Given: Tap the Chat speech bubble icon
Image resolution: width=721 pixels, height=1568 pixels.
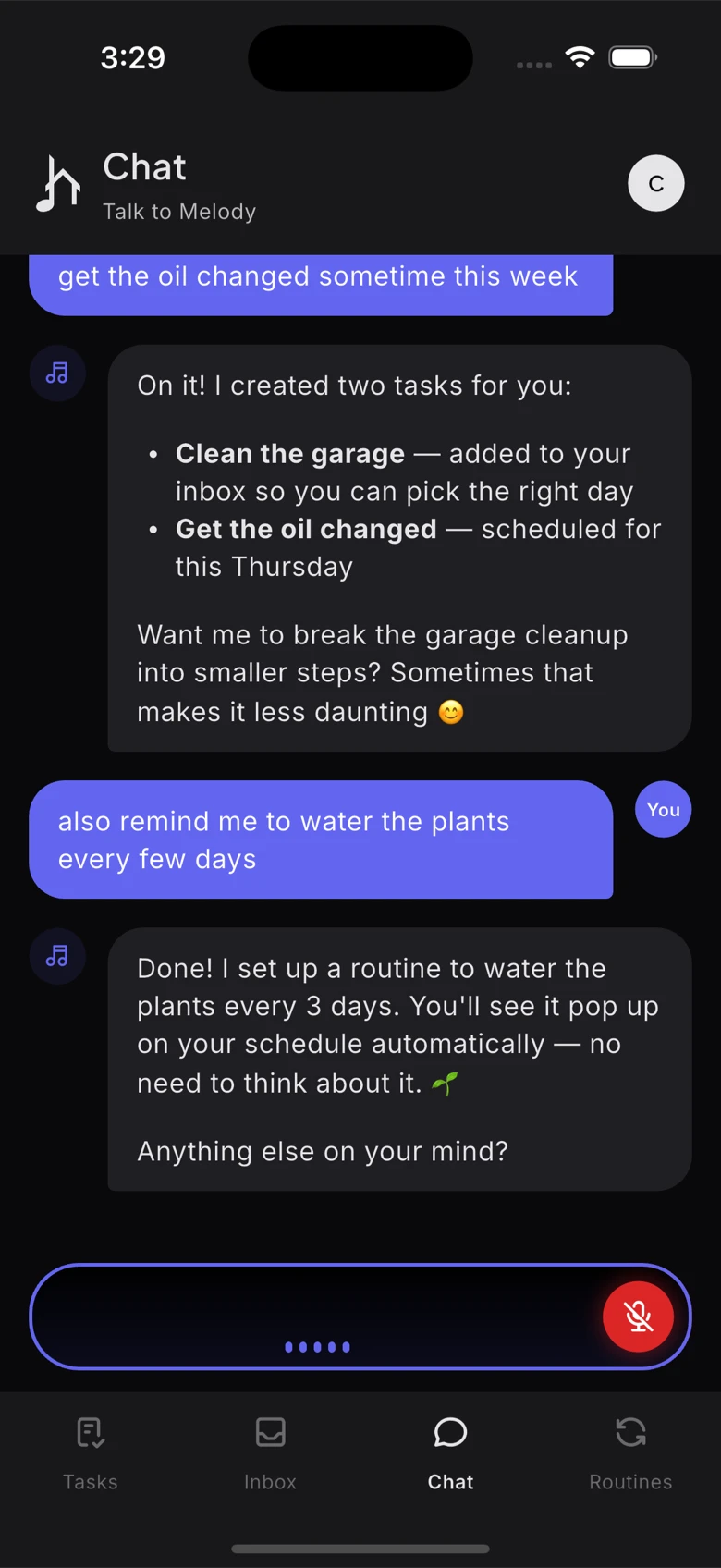Looking at the screenshot, I should 450,1431.
